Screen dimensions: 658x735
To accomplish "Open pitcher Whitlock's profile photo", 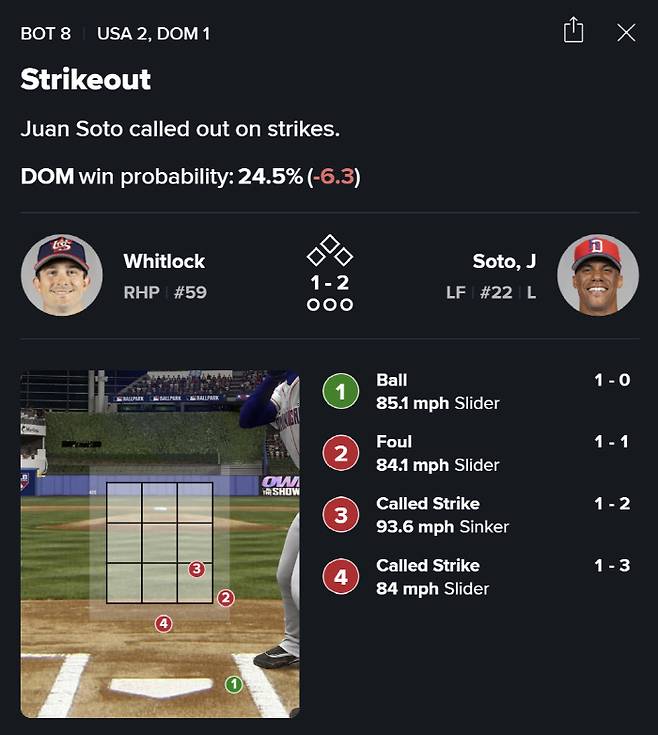I will (x=62, y=275).
